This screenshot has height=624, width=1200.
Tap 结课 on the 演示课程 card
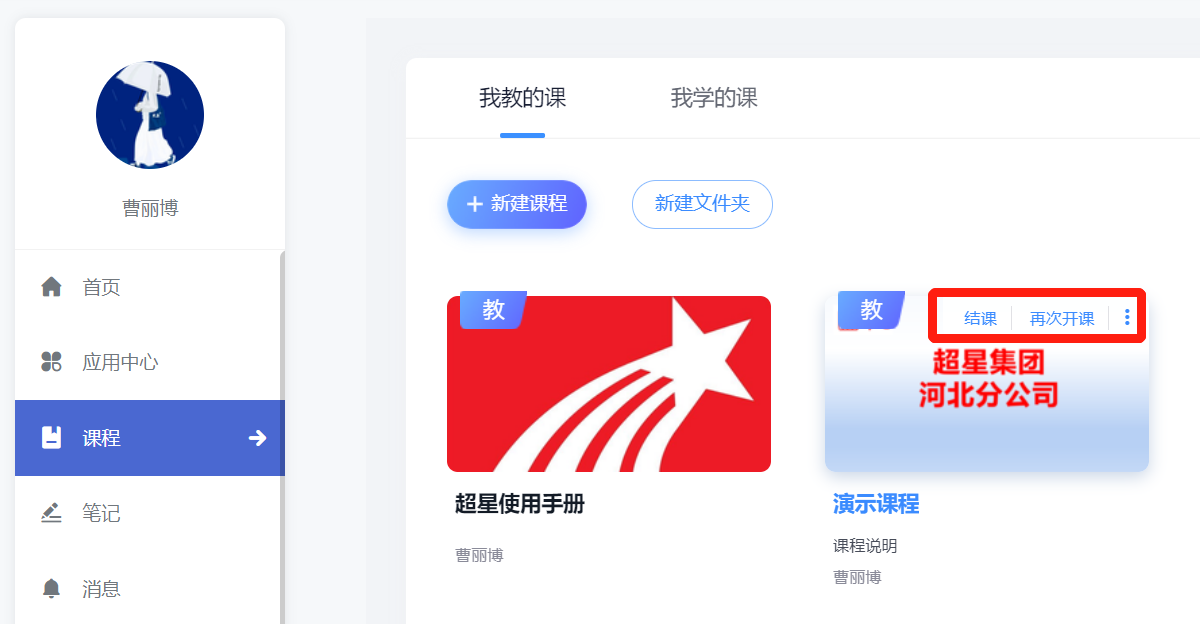pyautogui.click(x=980, y=319)
